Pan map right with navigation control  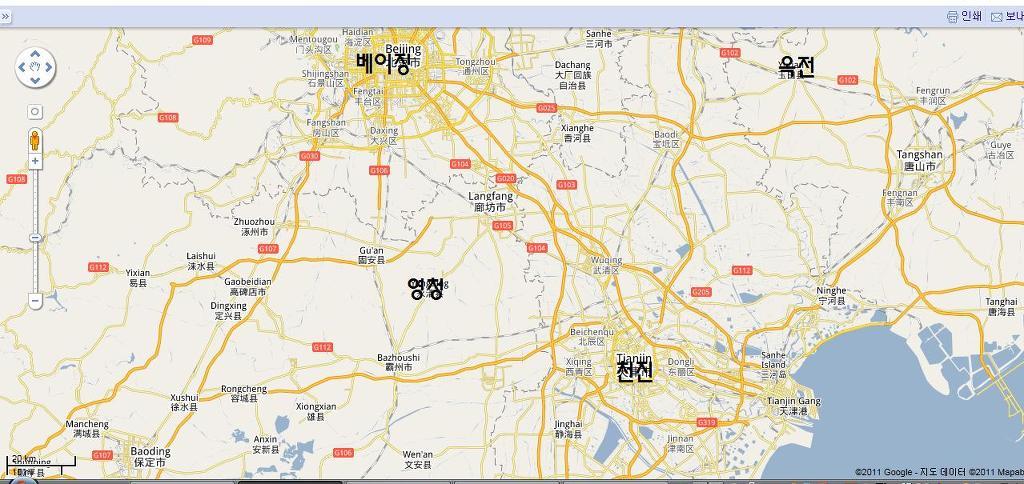tap(48, 68)
